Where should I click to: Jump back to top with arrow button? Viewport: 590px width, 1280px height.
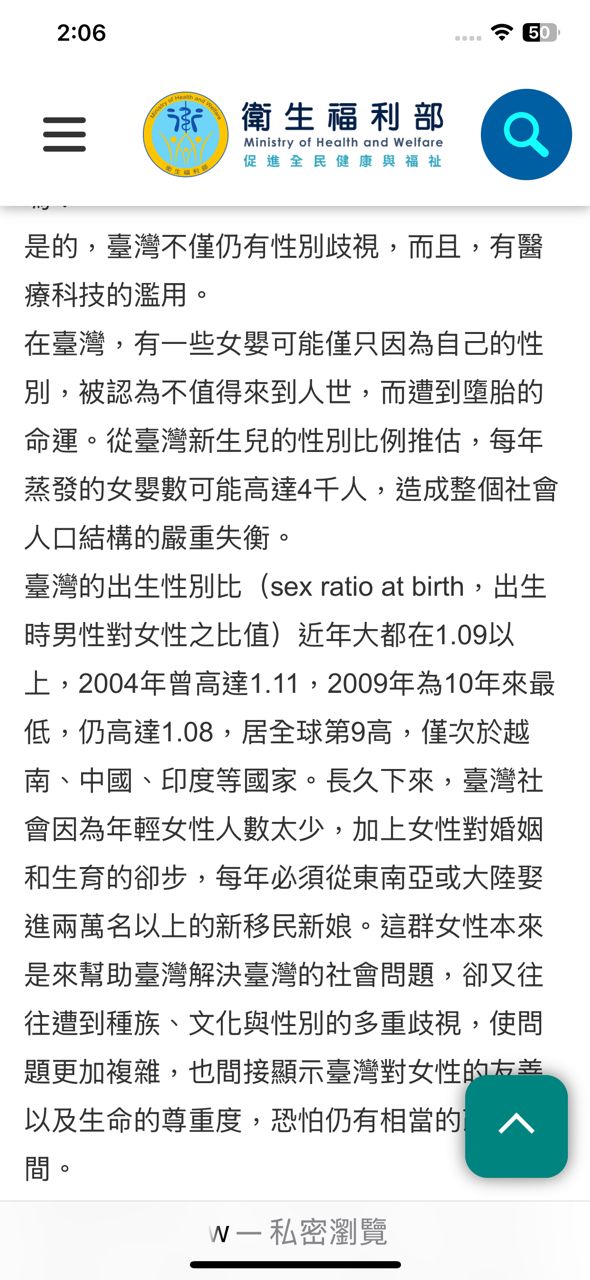(x=516, y=1125)
